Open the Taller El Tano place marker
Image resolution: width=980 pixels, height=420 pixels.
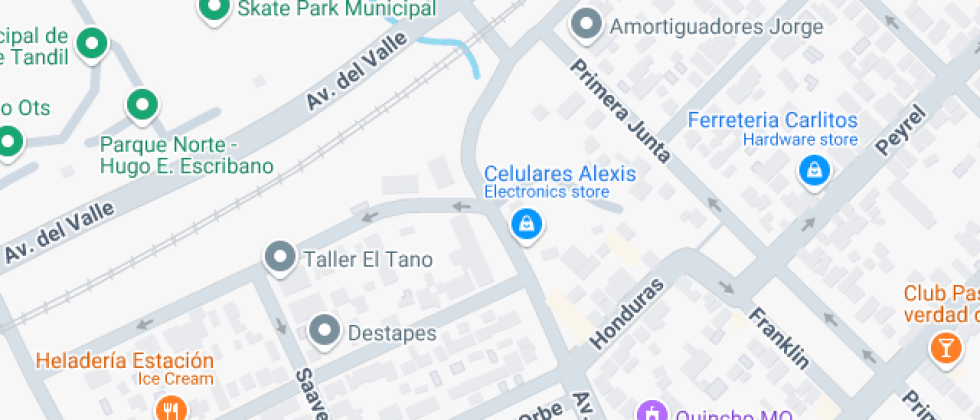tap(280, 258)
